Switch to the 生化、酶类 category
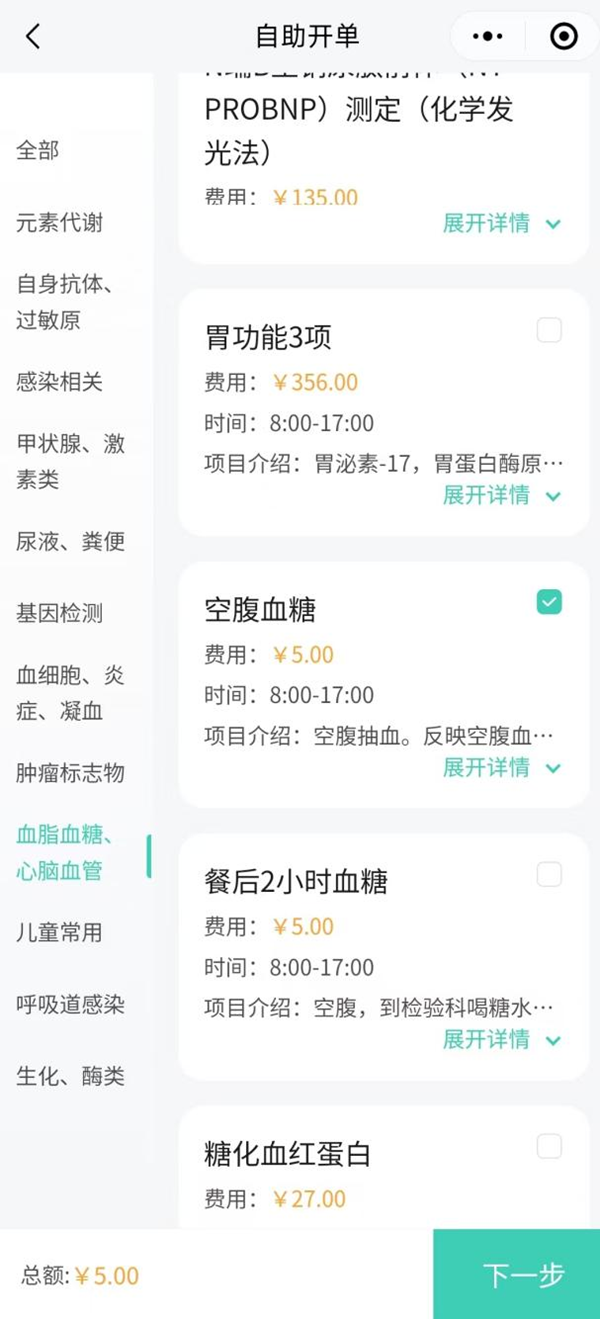This screenshot has width=600, height=1319. point(70,1077)
